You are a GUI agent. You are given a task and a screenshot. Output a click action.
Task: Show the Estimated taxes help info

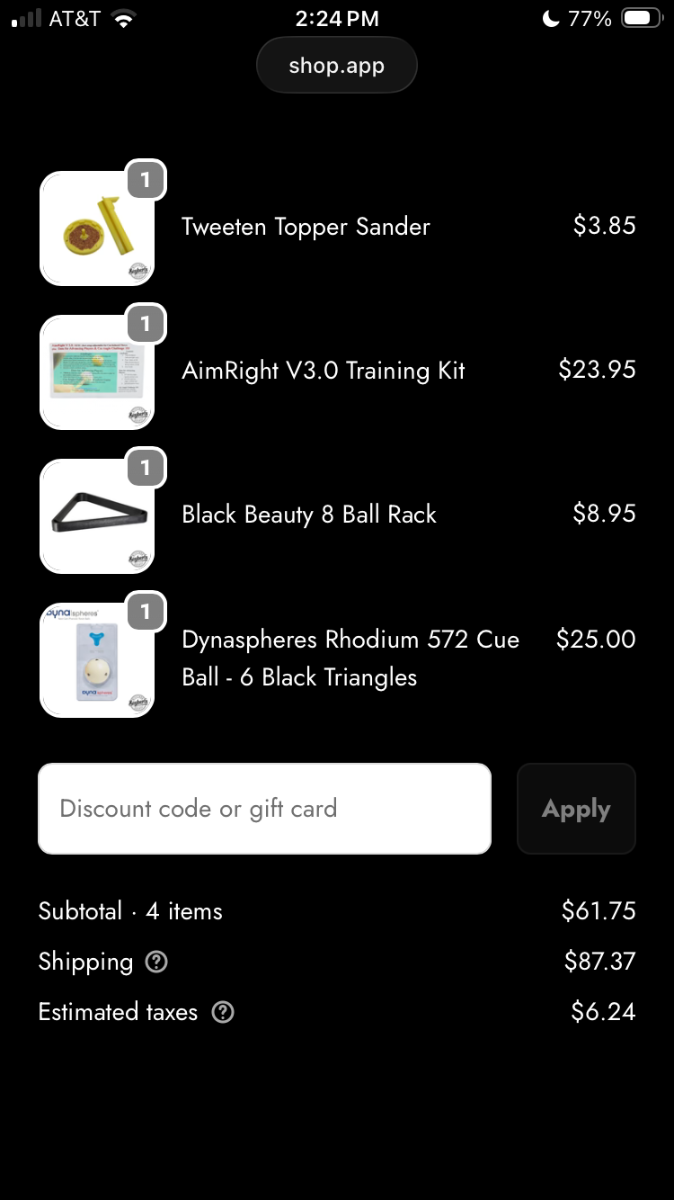point(223,1012)
